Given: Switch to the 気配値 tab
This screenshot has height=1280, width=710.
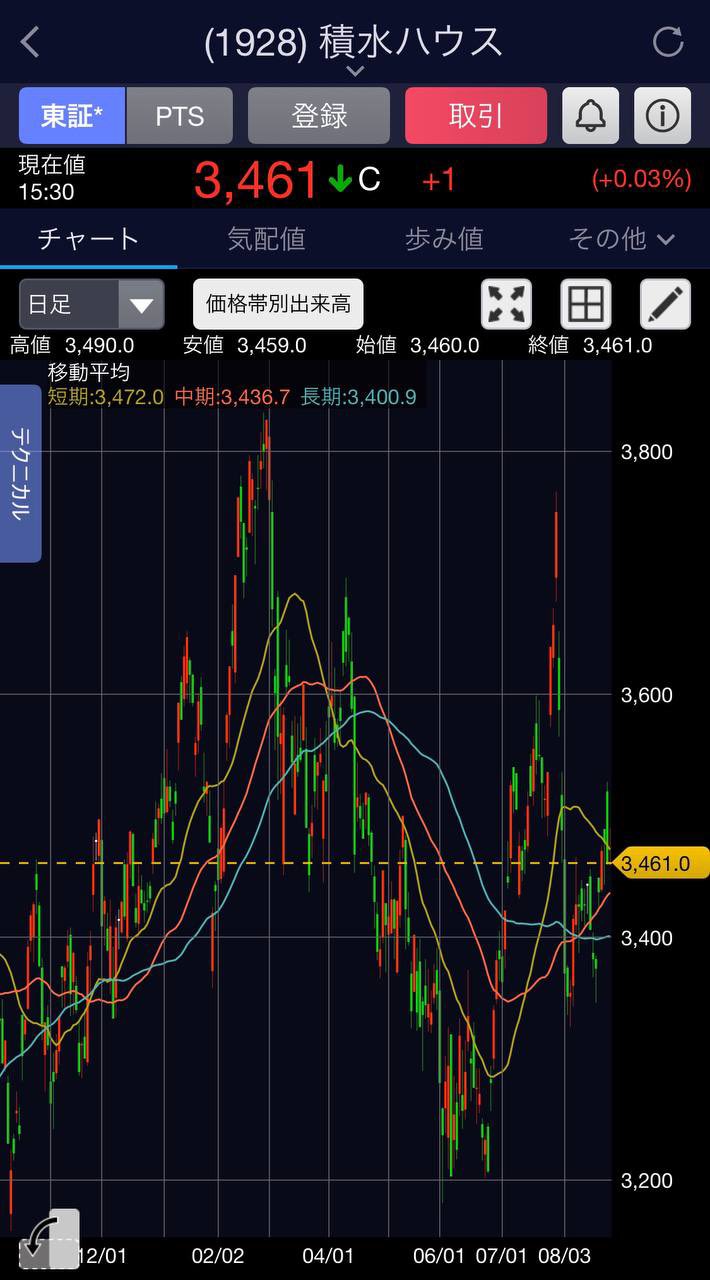Looking at the screenshot, I should pyautogui.click(x=266, y=239).
